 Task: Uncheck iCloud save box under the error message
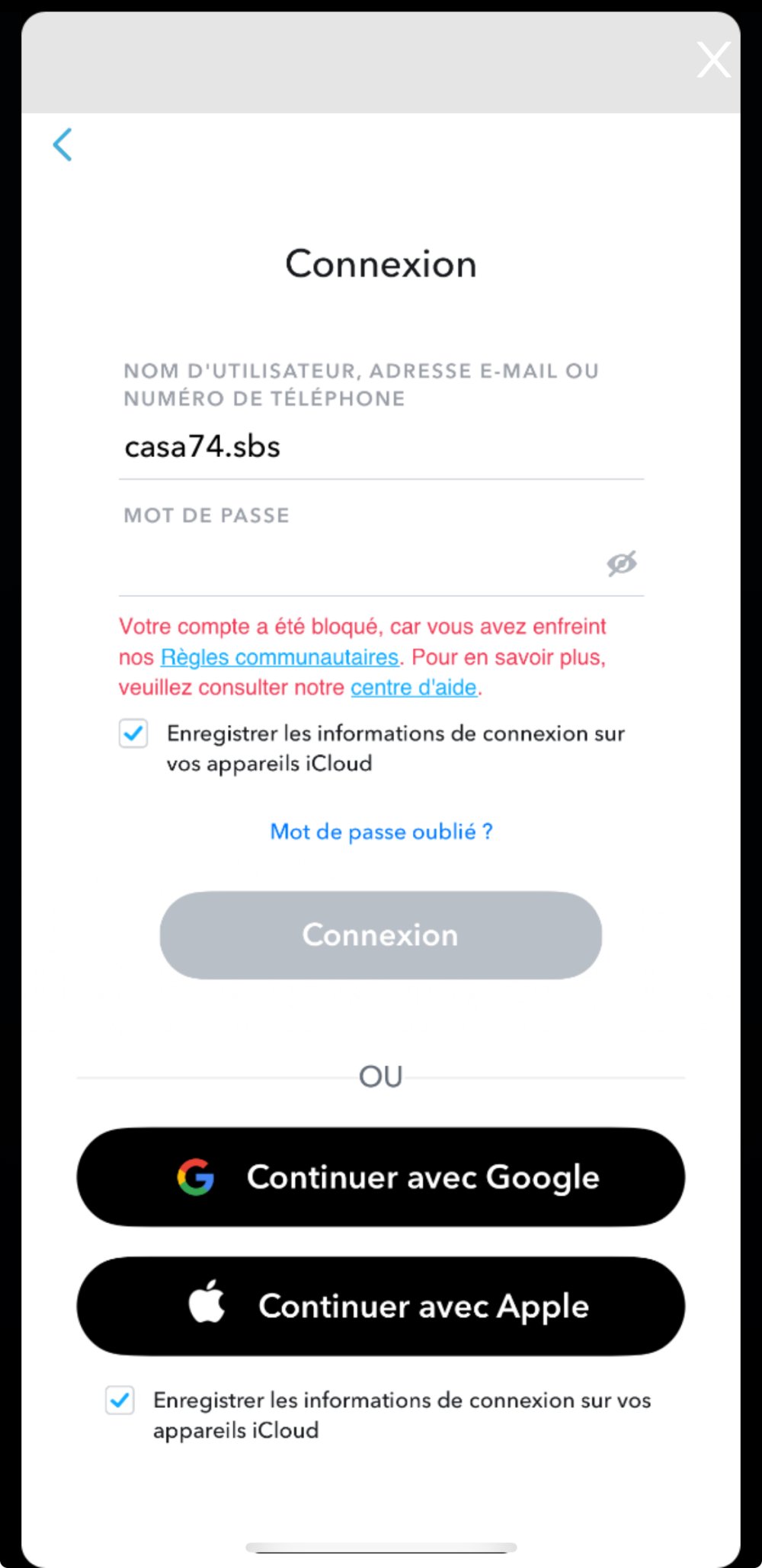(133, 734)
